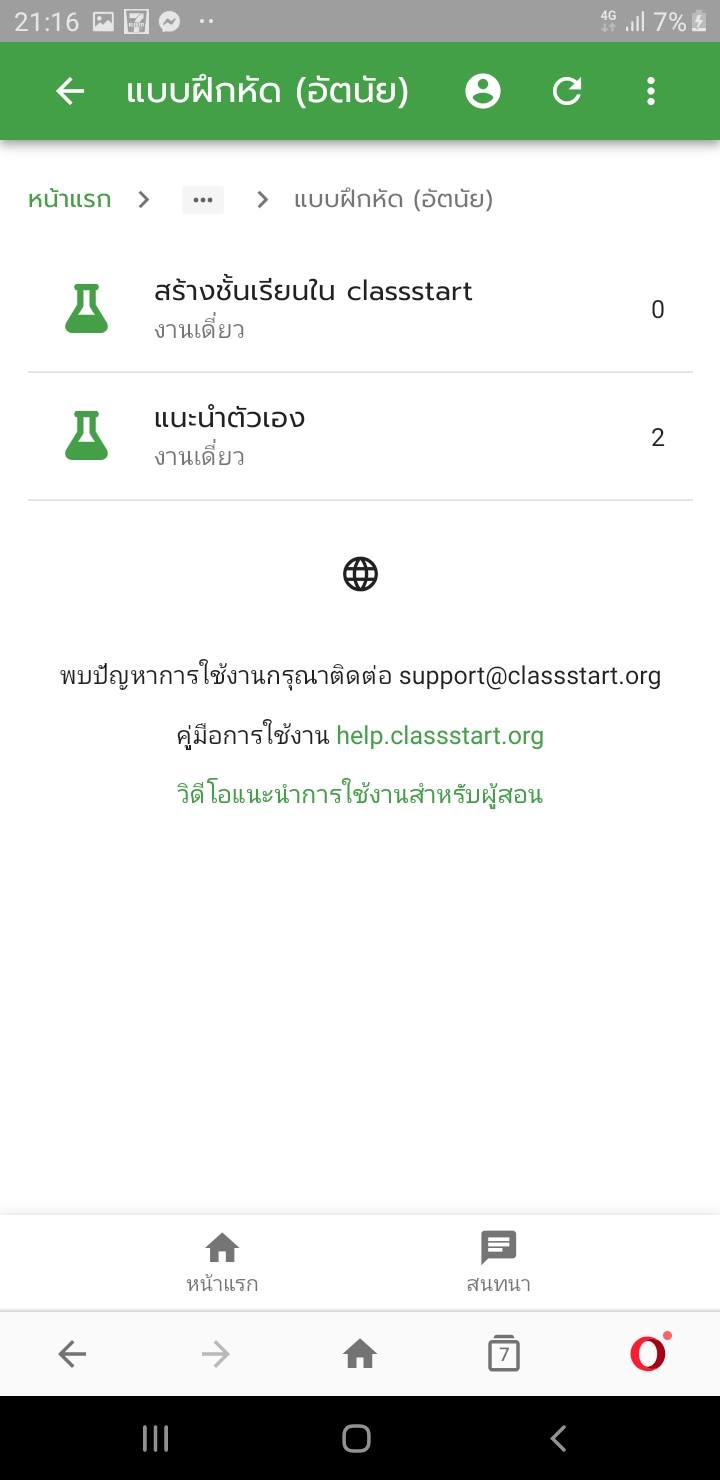Switch to the สนทนา chat tab
Viewport: 720px width, 1480px height.
(498, 1262)
